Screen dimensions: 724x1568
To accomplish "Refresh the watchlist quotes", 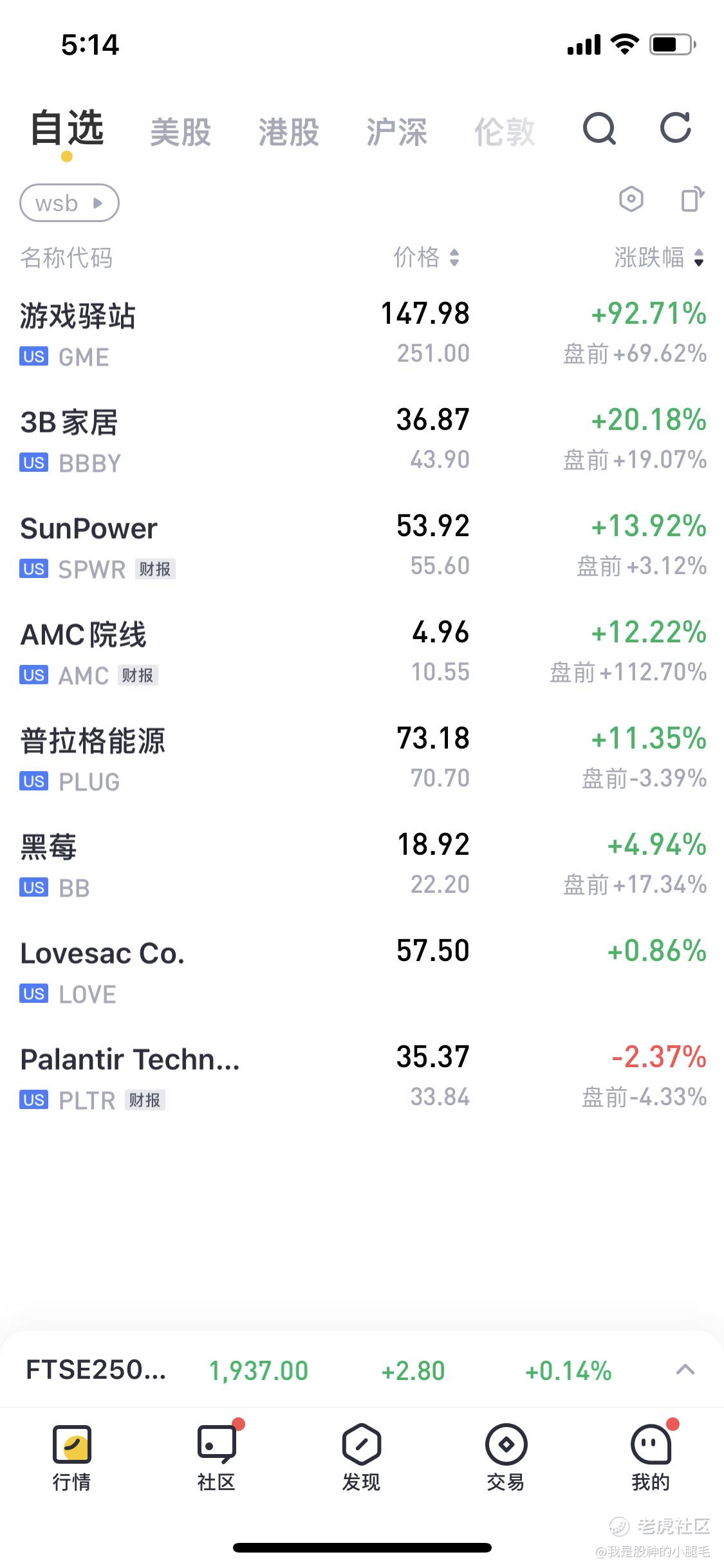I will click(676, 127).
